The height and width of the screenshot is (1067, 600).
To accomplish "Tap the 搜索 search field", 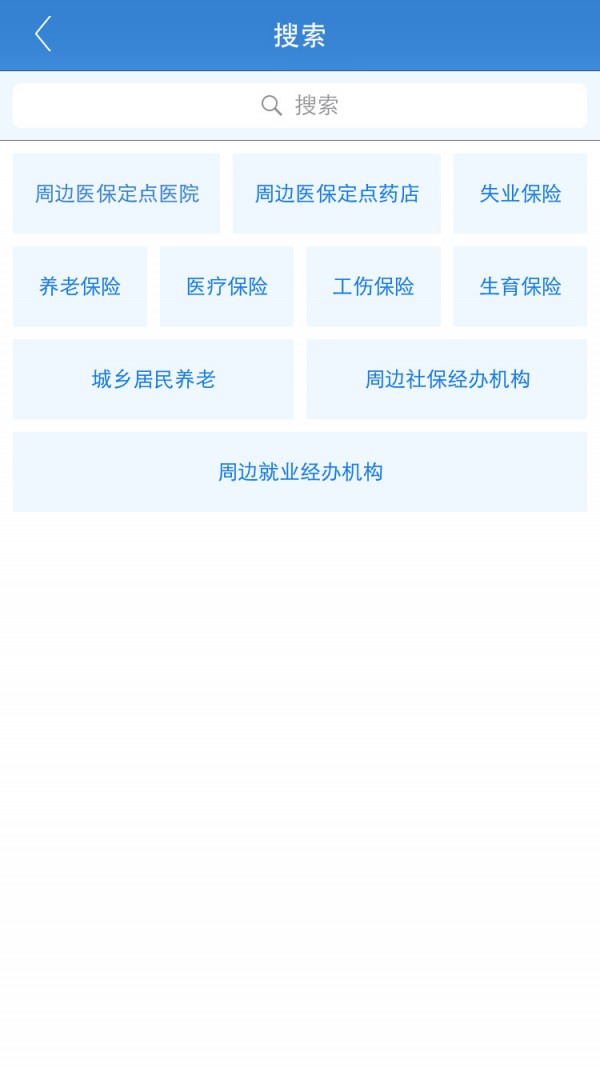I will click(300, 105).
